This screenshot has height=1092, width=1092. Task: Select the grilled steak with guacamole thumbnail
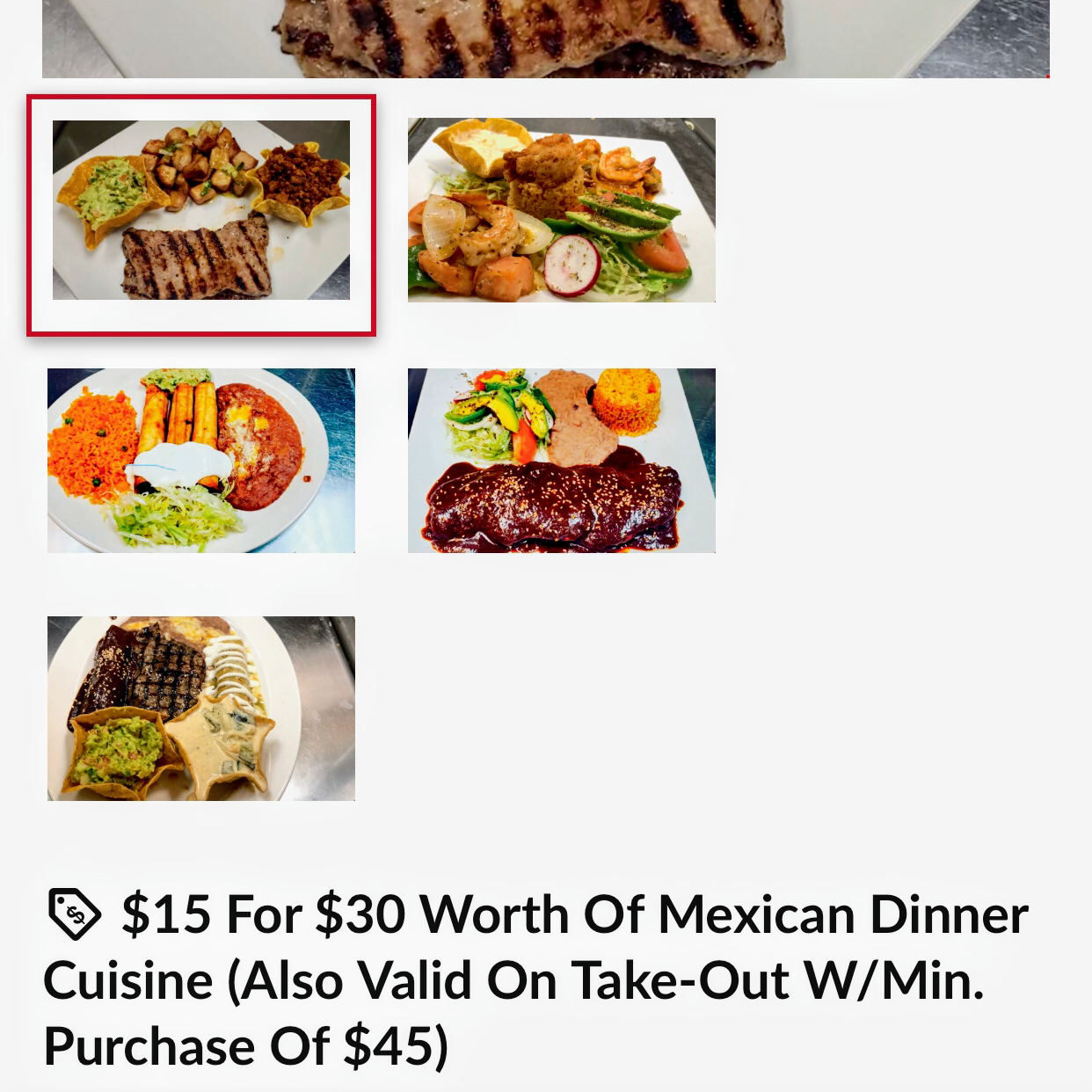click(201, 211)
